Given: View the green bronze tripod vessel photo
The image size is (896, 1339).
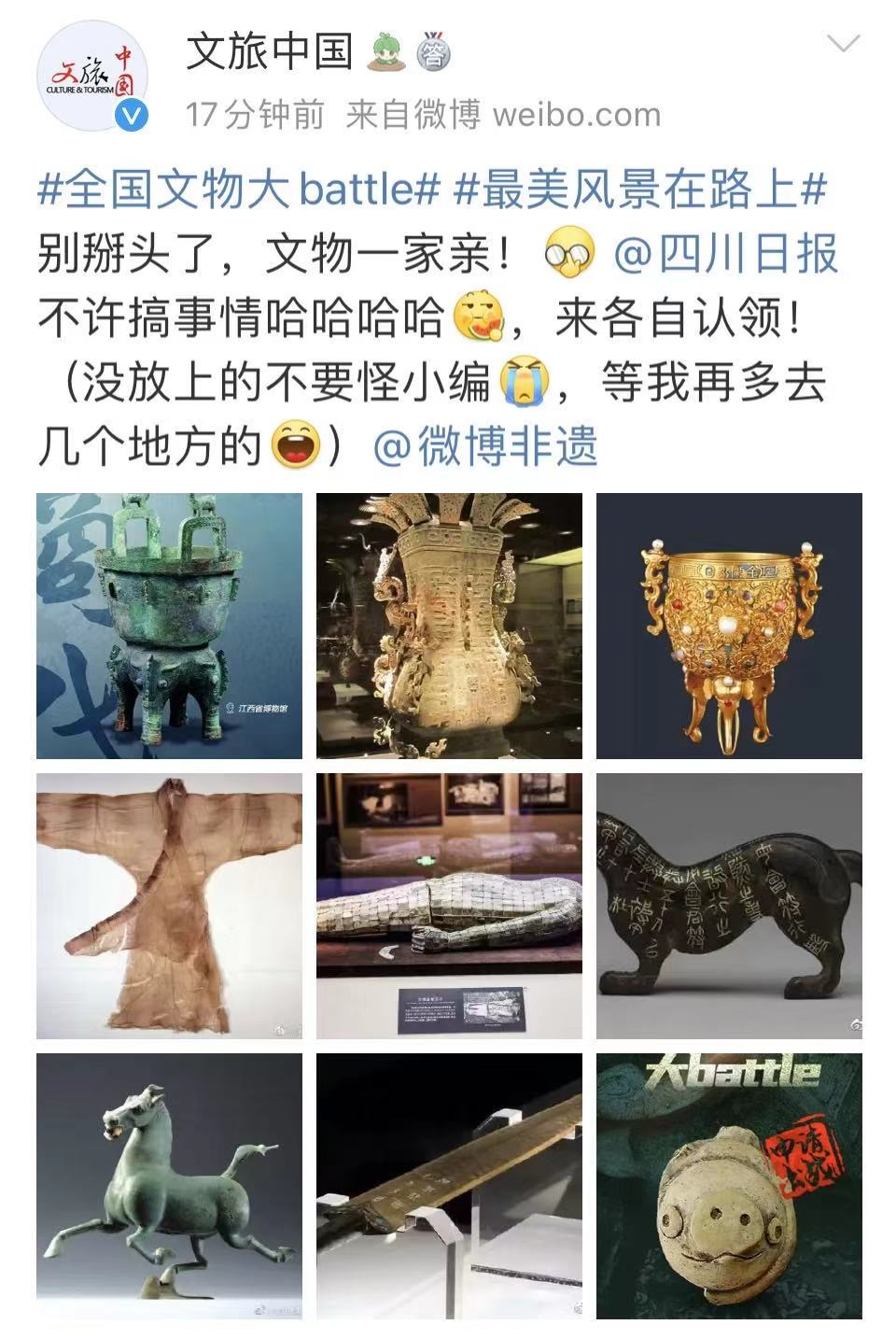Looking at the screenshot, I should coord(169,626).
